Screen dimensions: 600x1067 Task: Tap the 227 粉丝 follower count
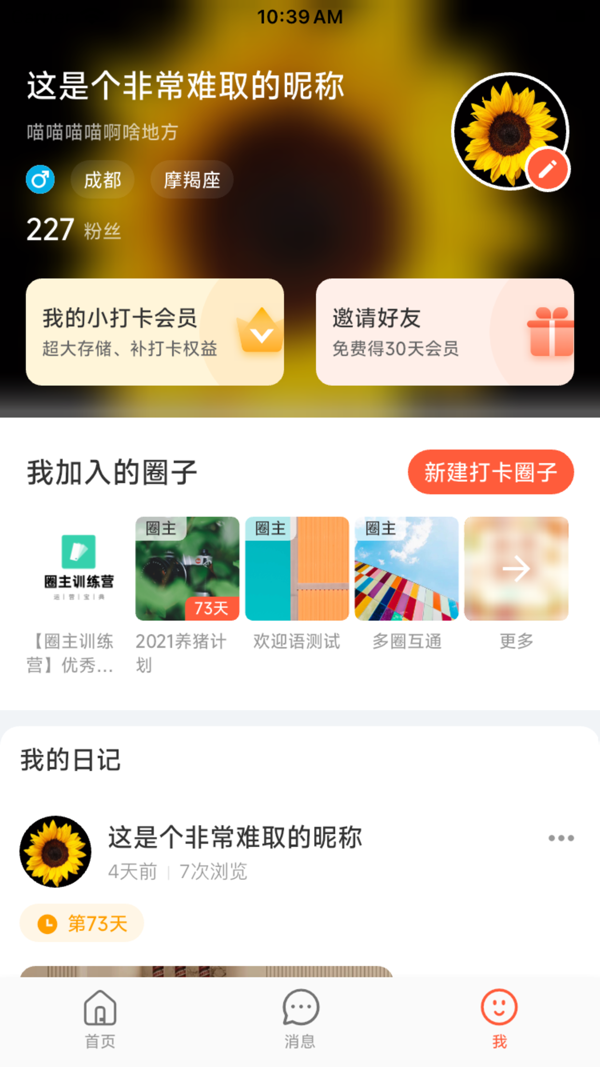click(74, 231)
